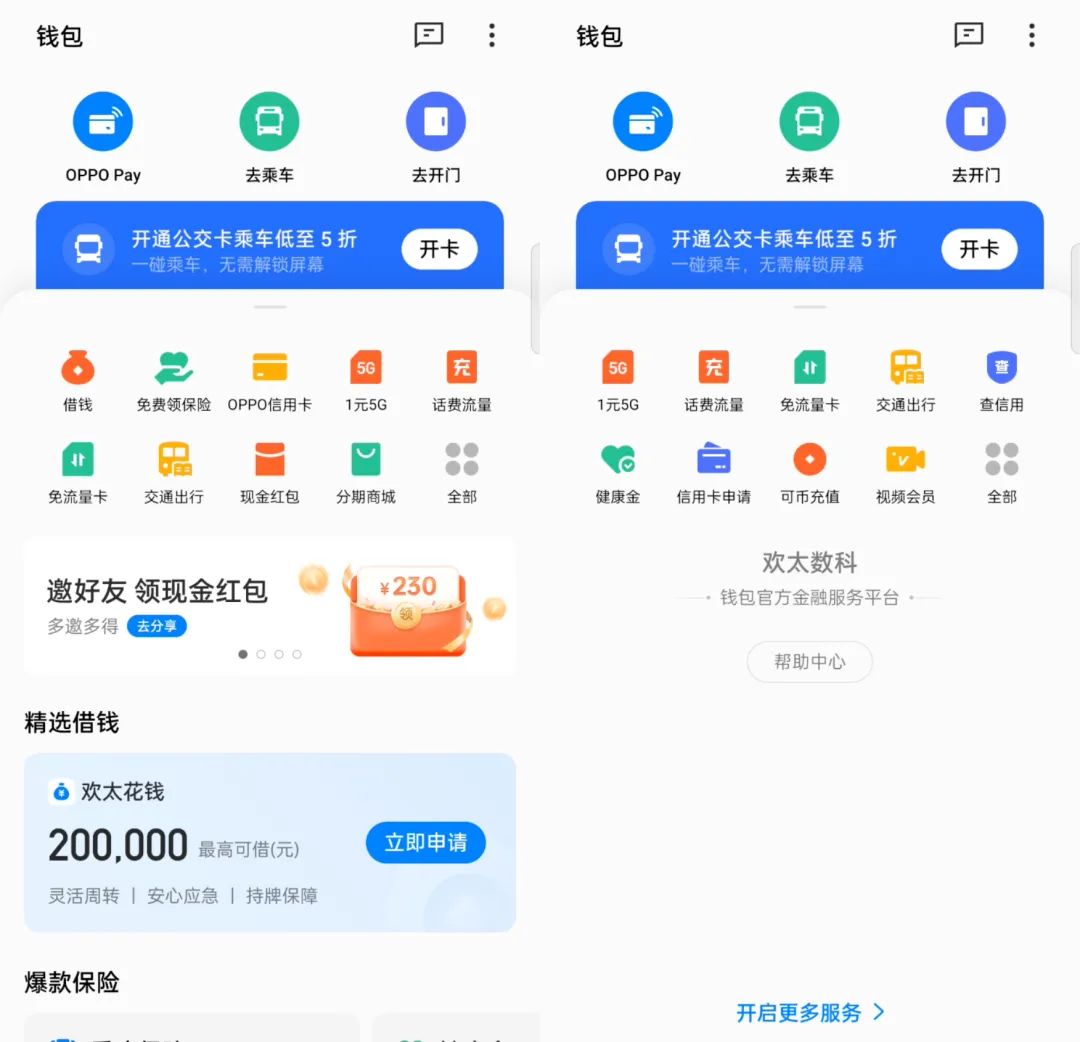The width and height of the screenshot is (1080, 1042).
Task: Apply now with 立即申请 for 欢太花钱
Action: 425,843
